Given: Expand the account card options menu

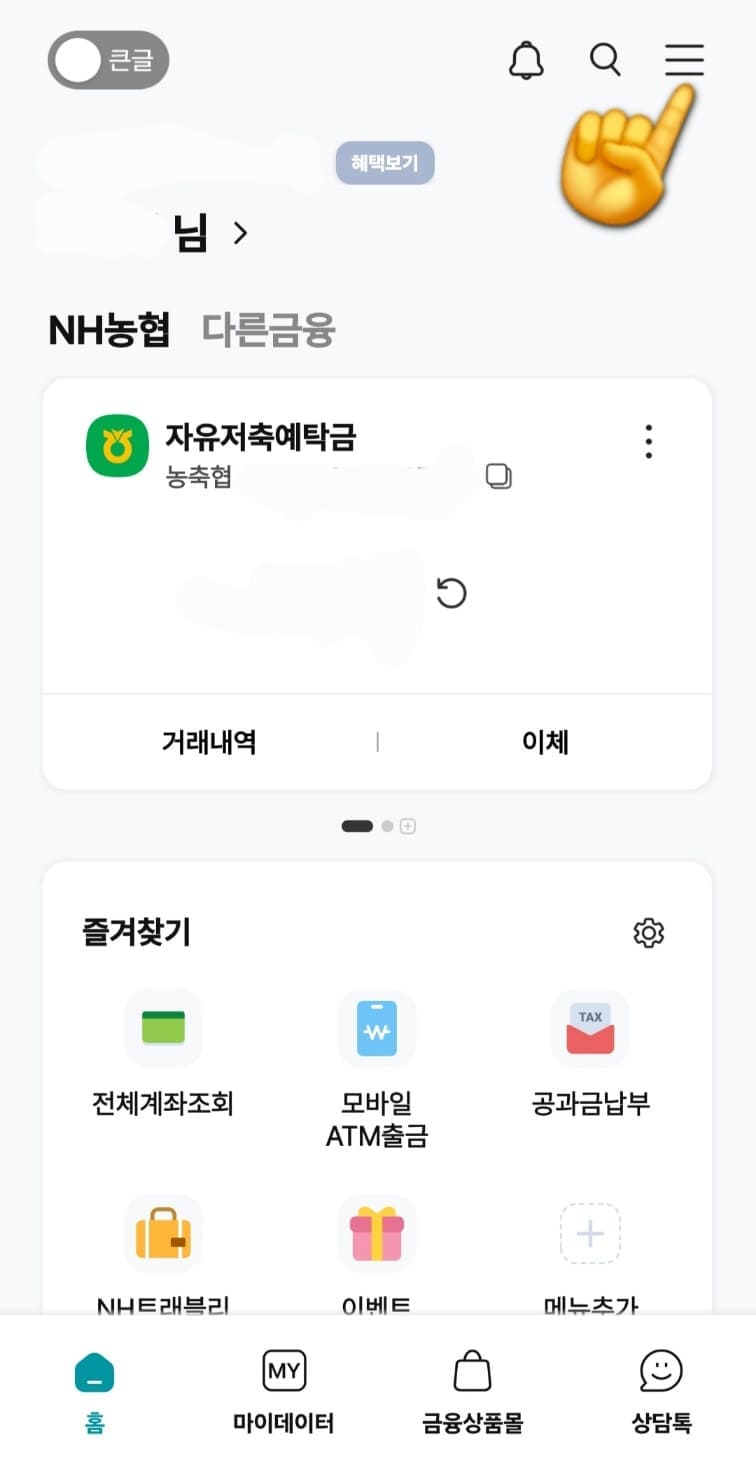Looking at the screenshot, I should click(648, 442).
